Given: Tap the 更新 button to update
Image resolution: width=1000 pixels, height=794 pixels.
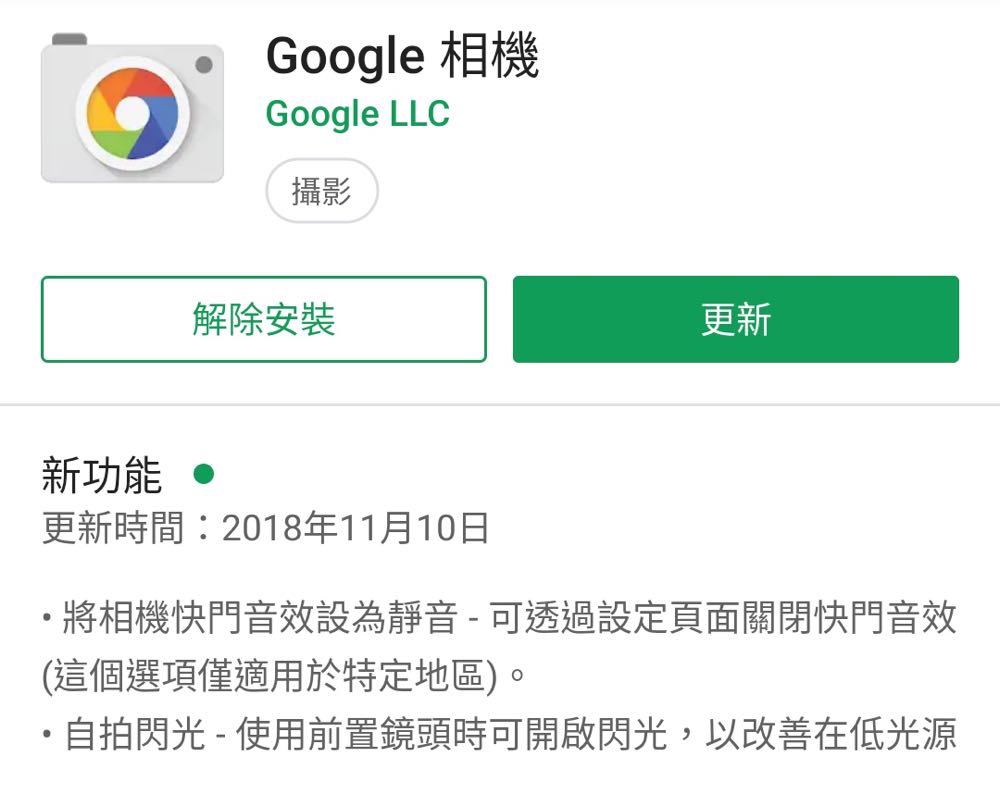Looking at the screenshot, I should [735, 320].
